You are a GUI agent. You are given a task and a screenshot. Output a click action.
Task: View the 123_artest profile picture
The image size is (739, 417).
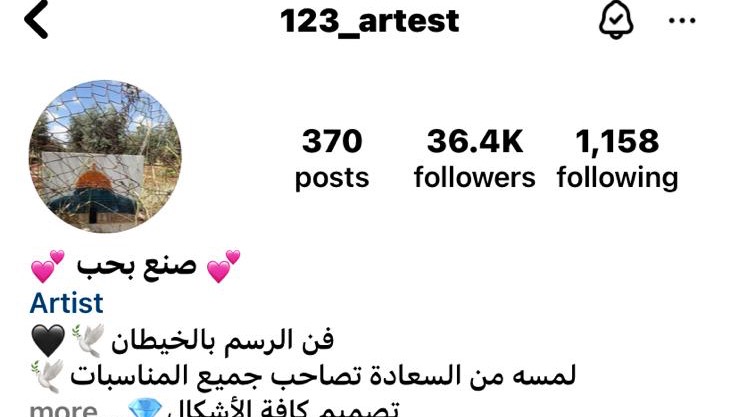[x=105, y=157]
